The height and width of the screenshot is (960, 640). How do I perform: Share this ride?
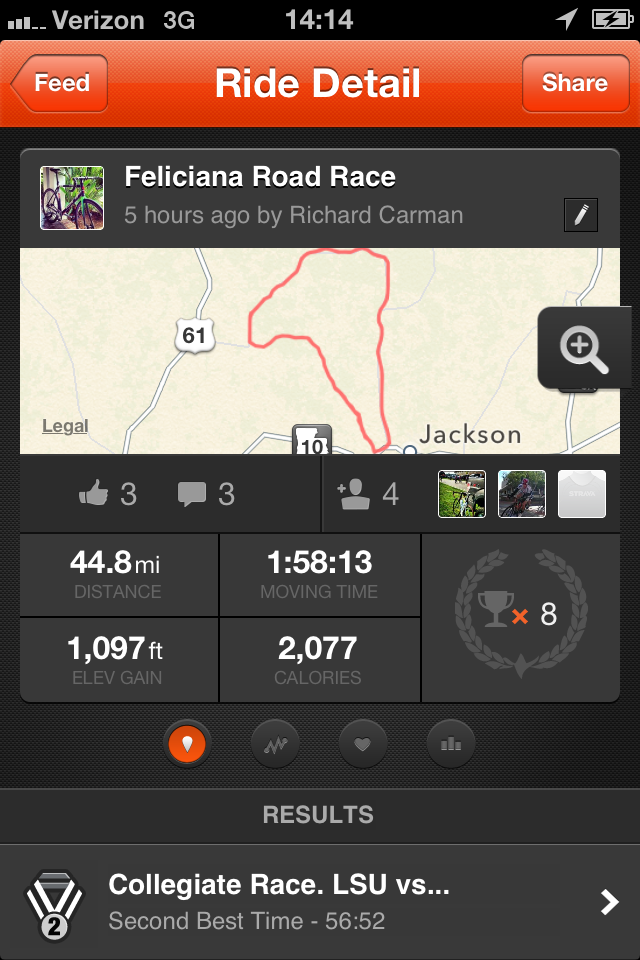(x=575, y=84)
